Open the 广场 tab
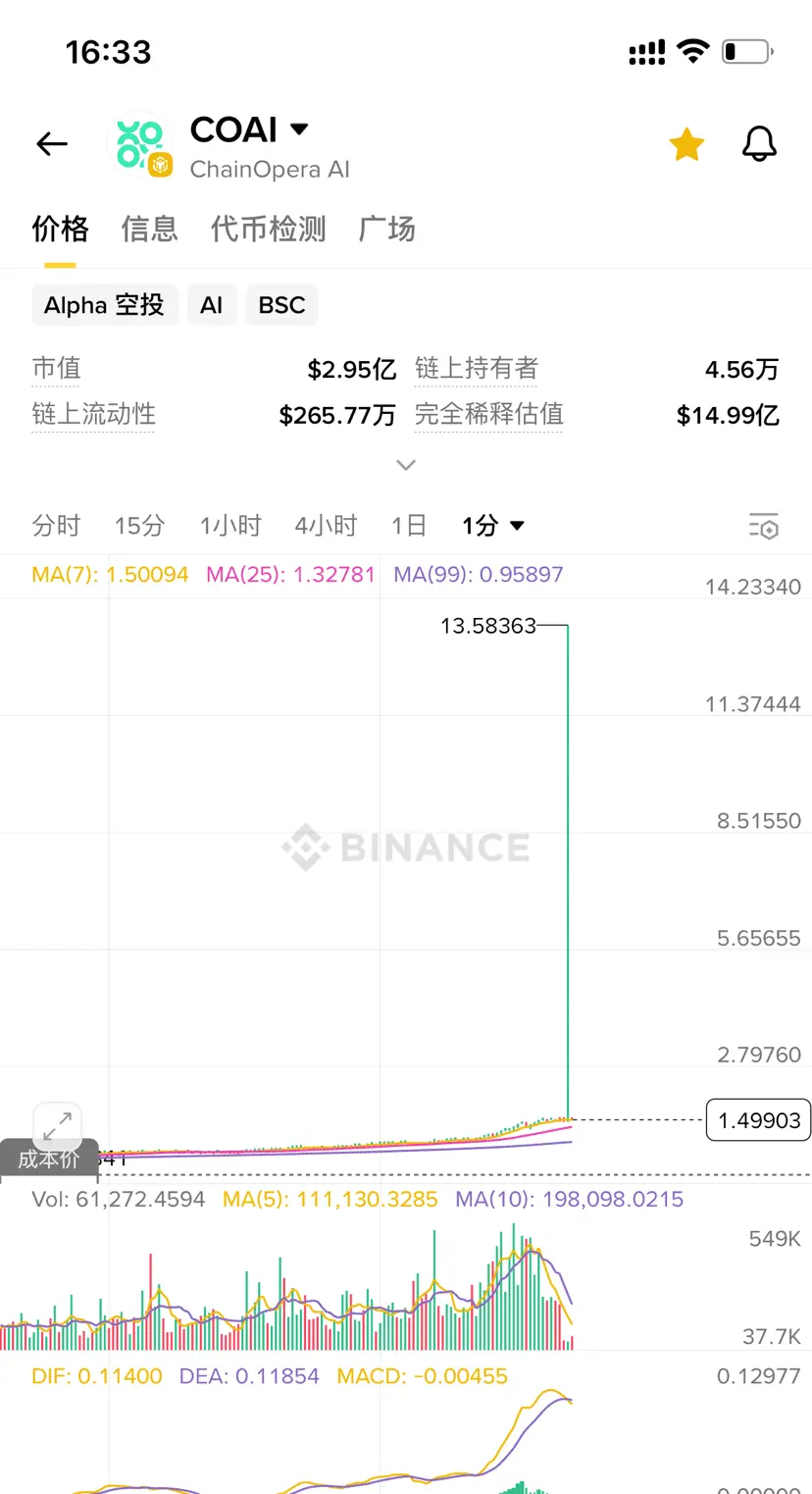The height and width of the screenshot is (1494, 812). click(x=386, y=229)
